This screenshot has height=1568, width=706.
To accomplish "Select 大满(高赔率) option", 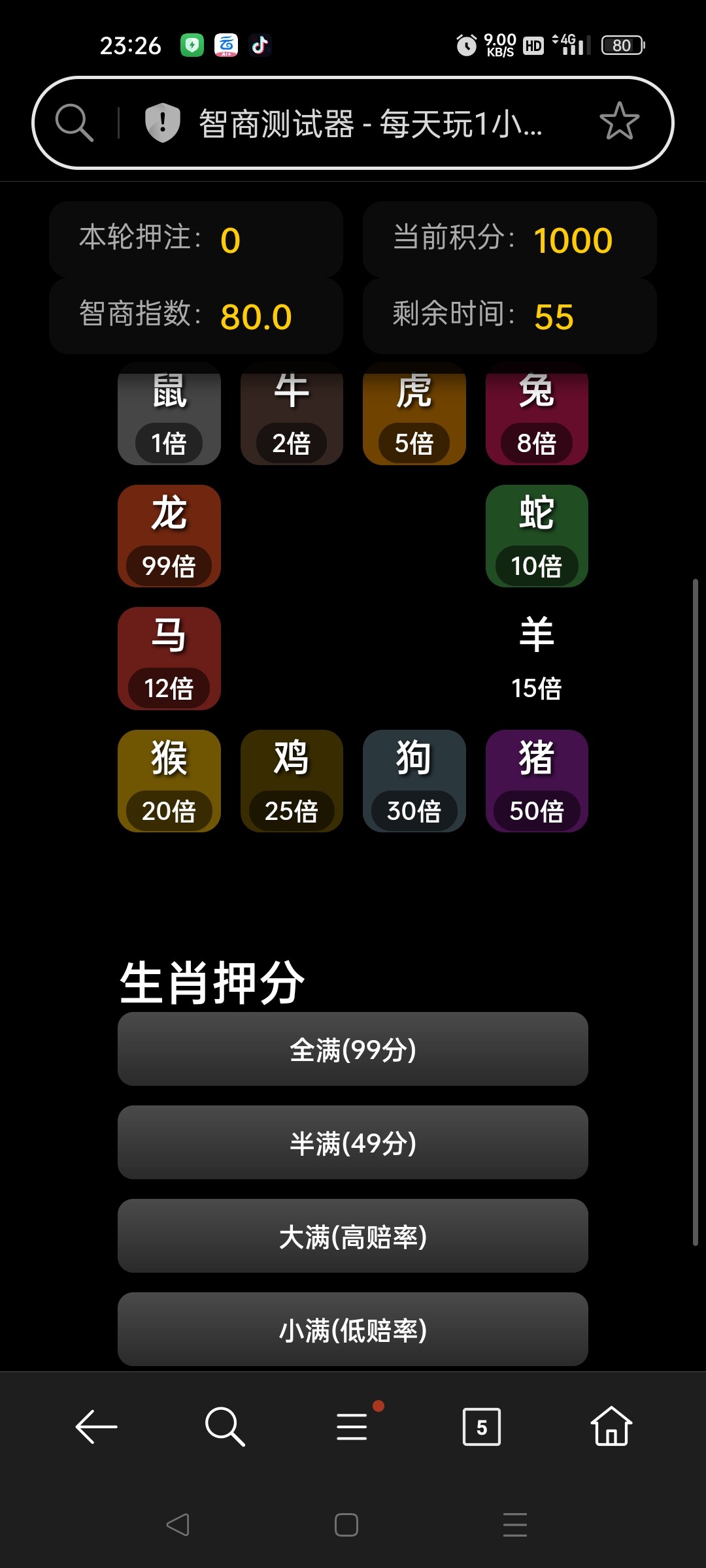I will pyautogui.click(x=353, y=1236).
